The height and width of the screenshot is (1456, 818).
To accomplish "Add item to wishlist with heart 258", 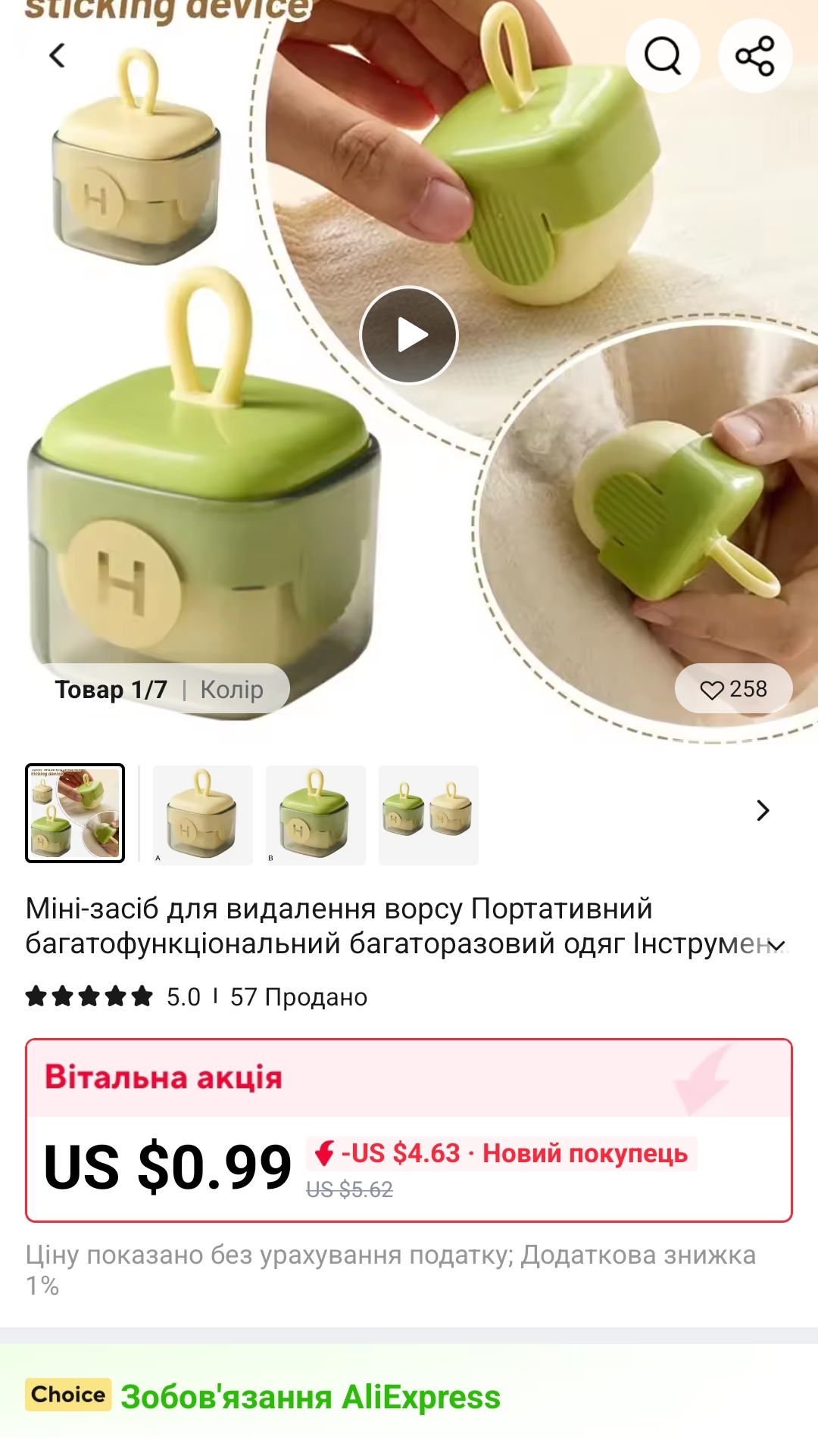I will pos(733,689).
